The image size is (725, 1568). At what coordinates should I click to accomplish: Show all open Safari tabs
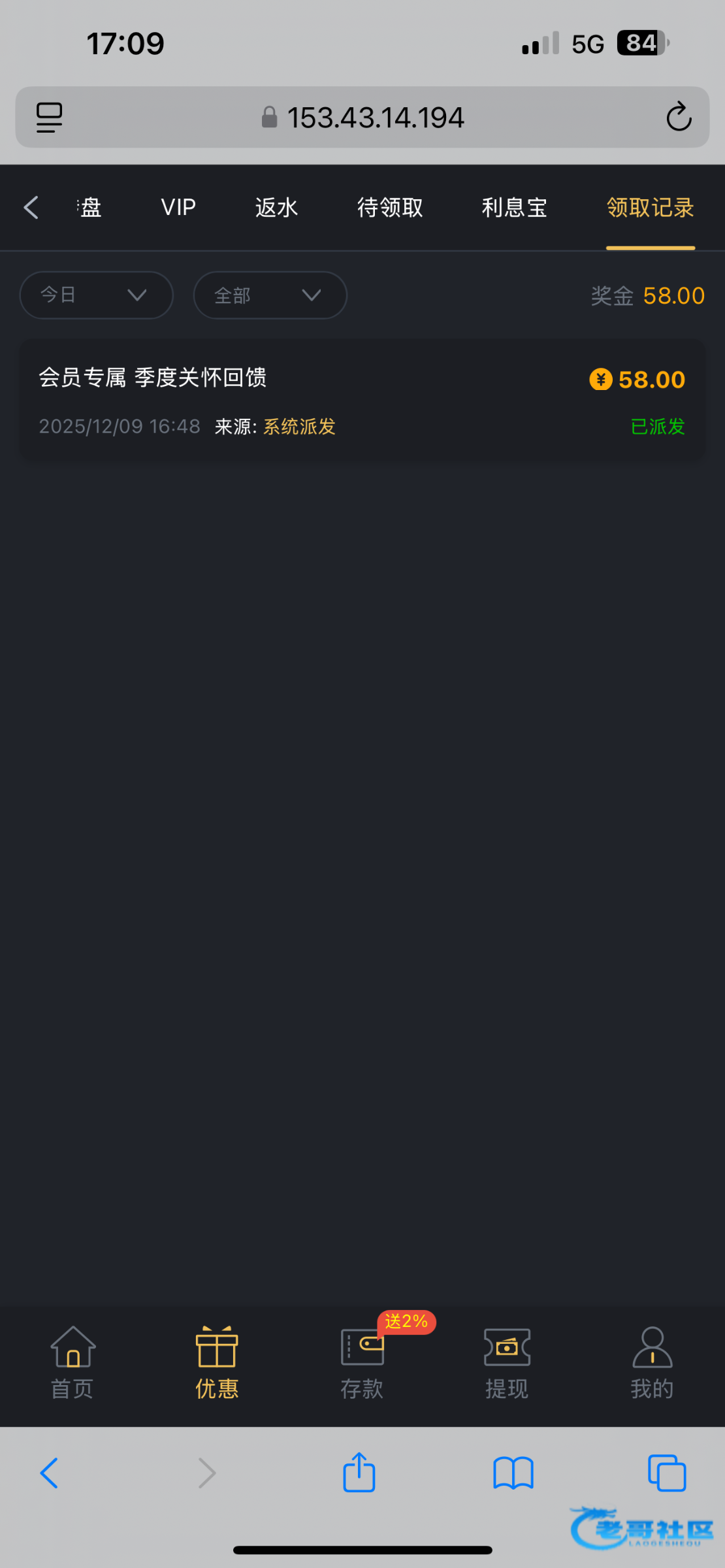pos(667,1473)
